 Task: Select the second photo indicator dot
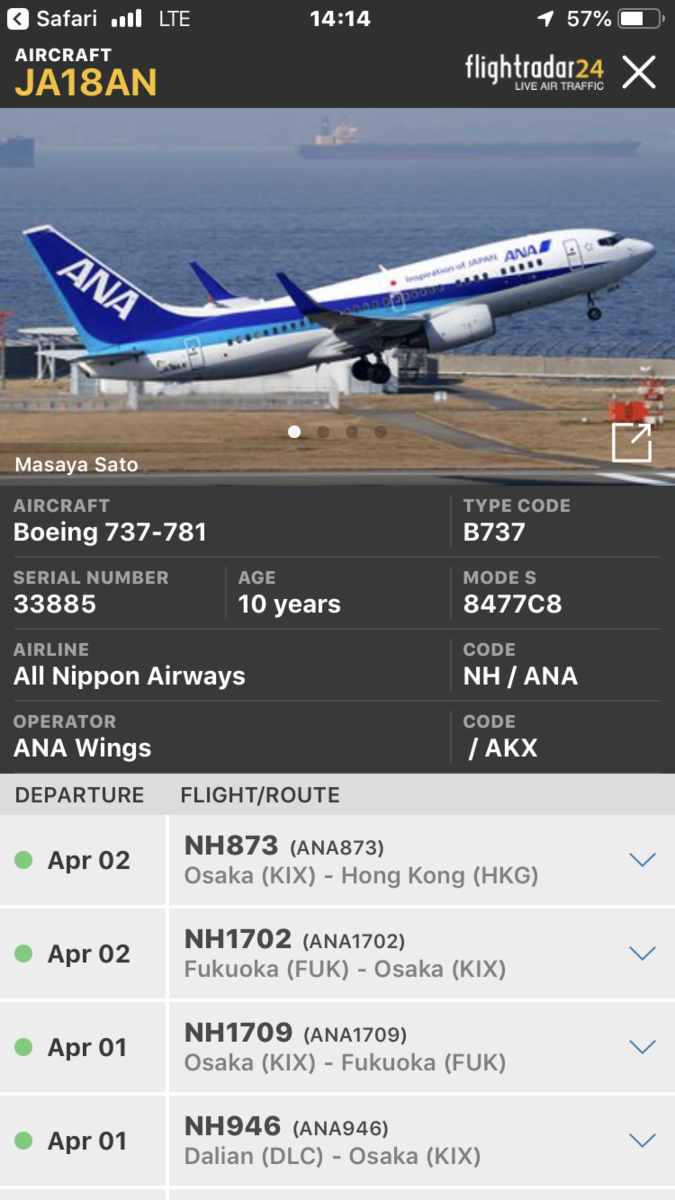[323, 432]
